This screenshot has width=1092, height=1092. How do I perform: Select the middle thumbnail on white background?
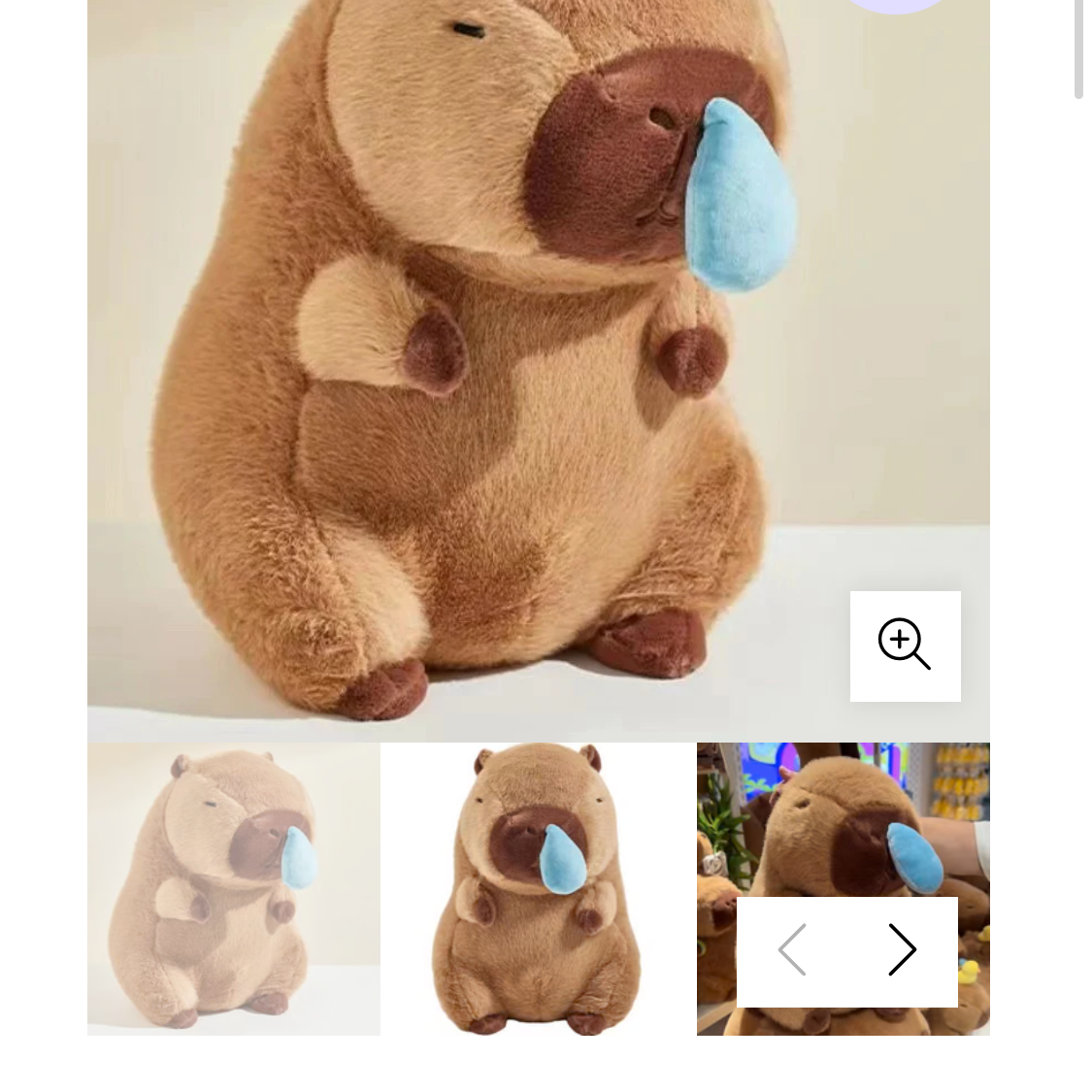pyautogui.click(x=538, y=888)
